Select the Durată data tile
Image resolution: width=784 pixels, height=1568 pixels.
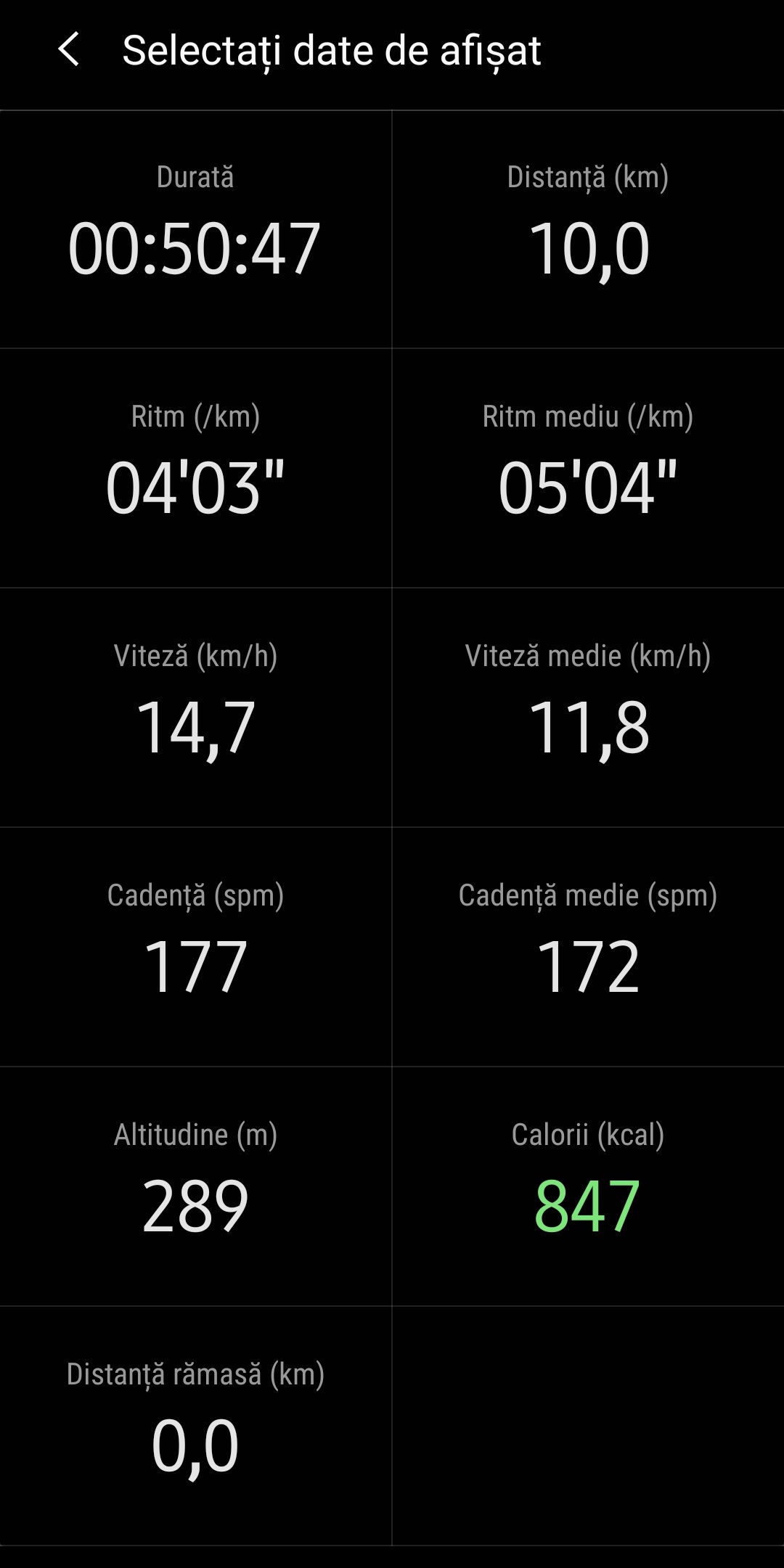tap(195, 229)
